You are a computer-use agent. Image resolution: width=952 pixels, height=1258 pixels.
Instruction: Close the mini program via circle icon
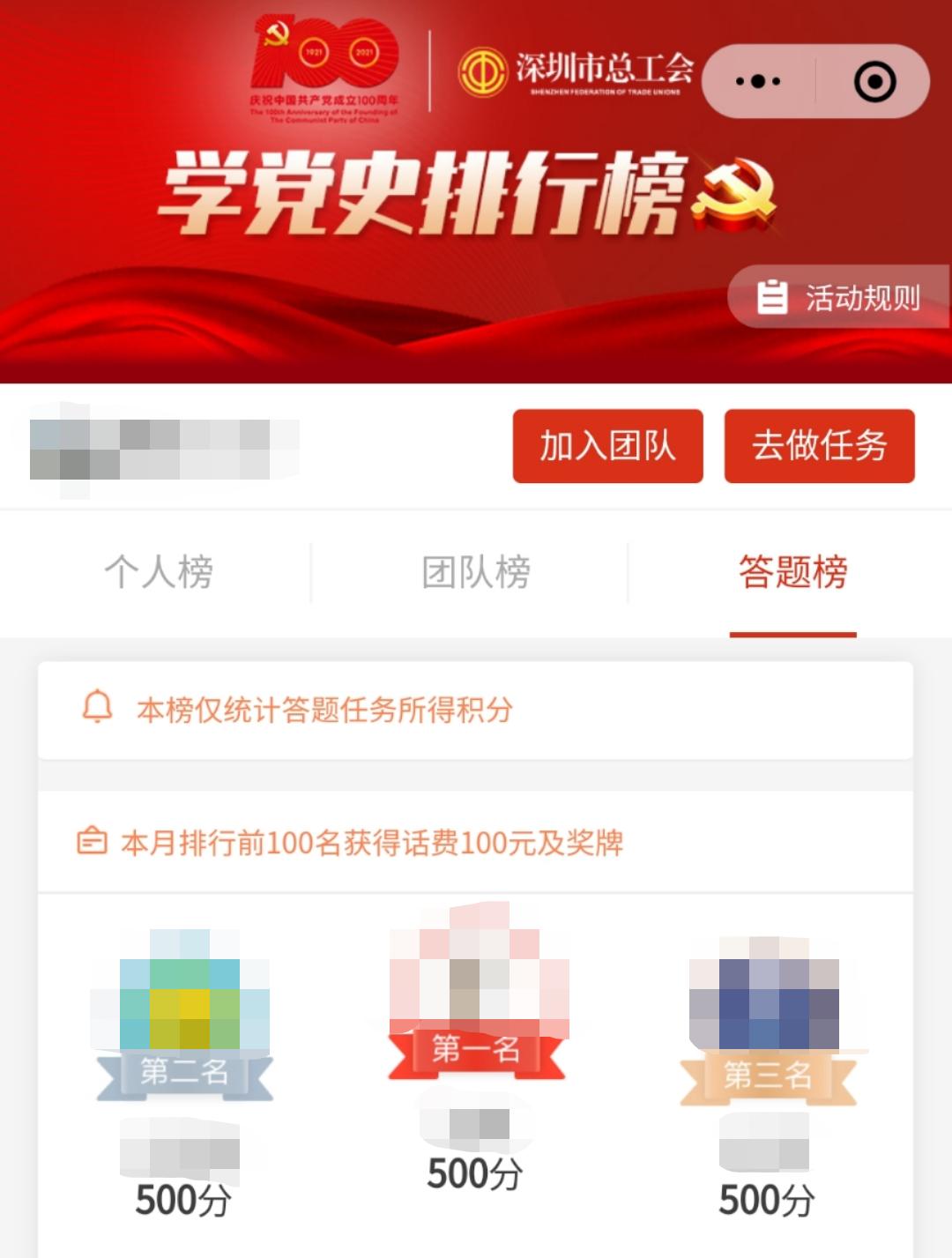click(x=874, y=82)
